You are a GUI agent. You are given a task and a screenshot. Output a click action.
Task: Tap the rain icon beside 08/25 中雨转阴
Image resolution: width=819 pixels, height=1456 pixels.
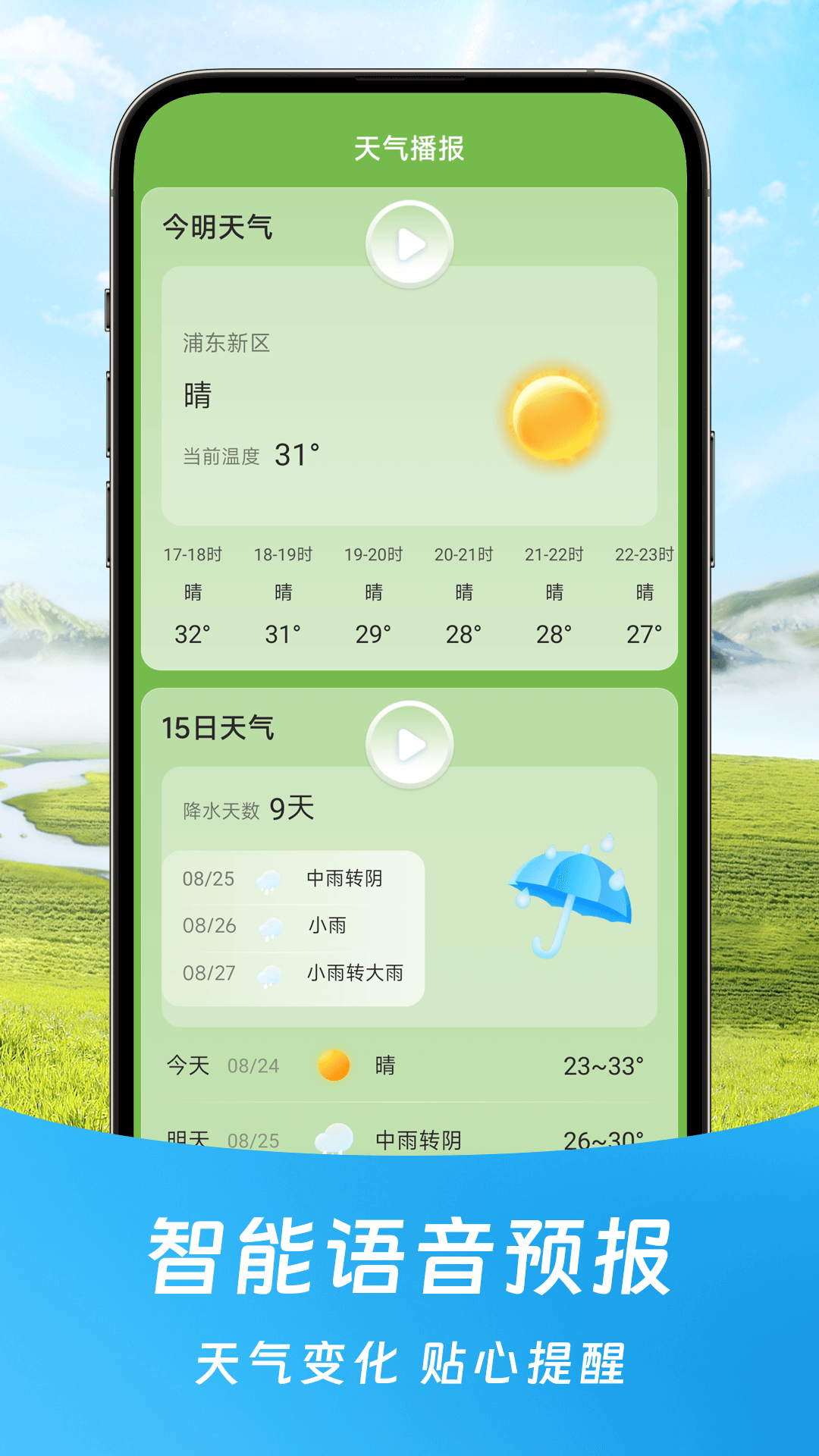(269, 880)
